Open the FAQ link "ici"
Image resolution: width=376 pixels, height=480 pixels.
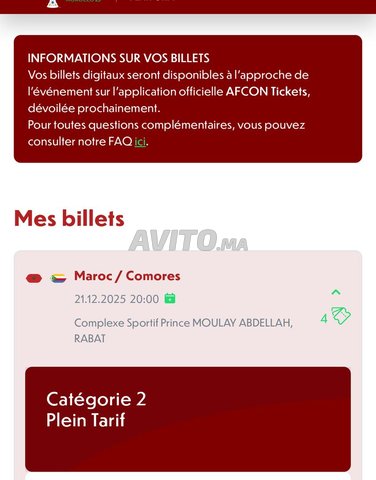140,142
